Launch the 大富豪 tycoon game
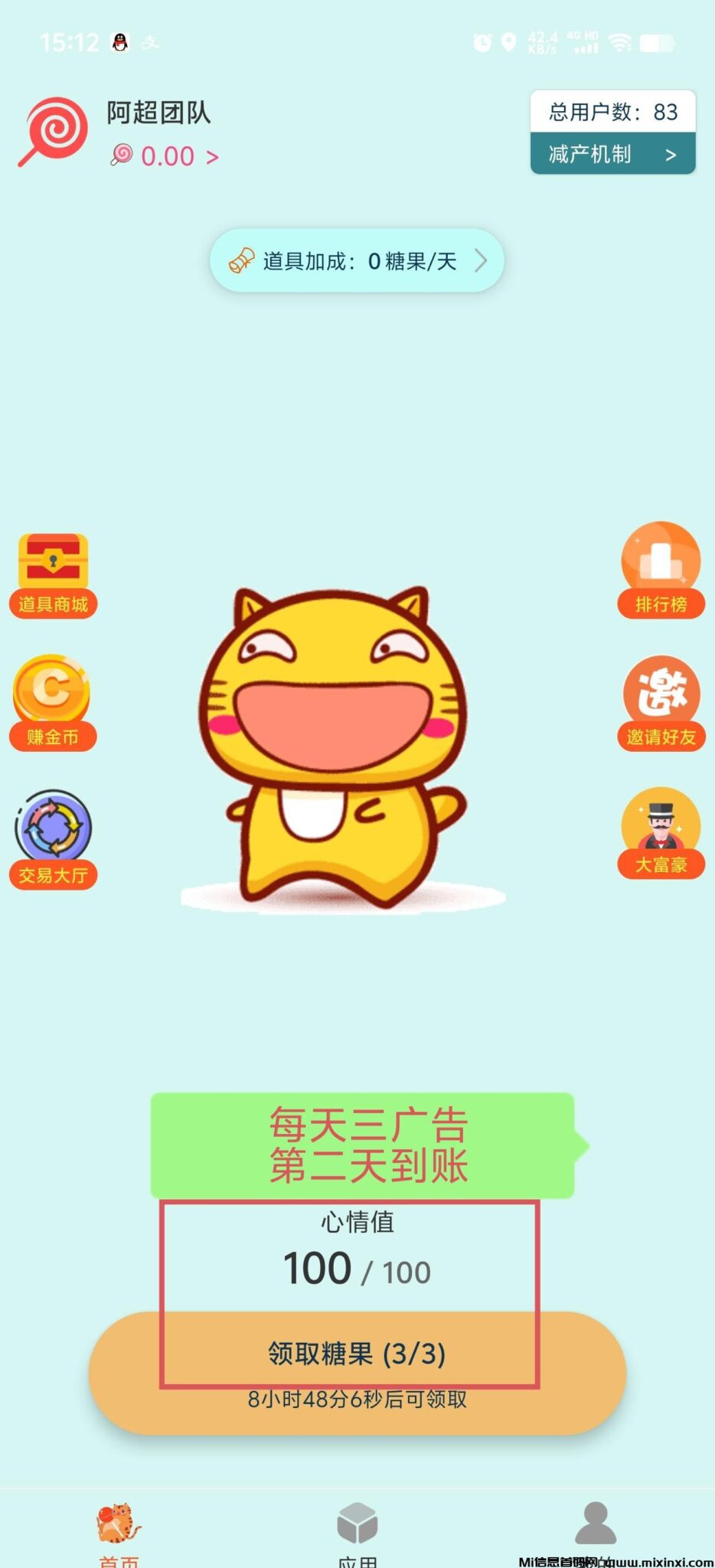 tap(661, 833)
